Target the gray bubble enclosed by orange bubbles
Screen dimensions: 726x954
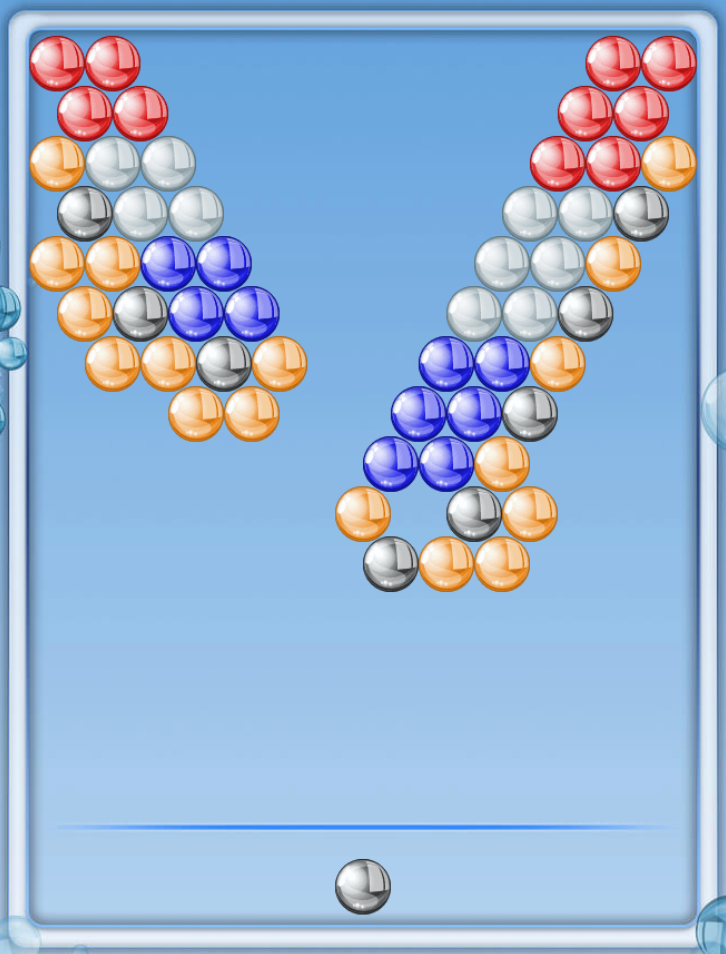click(474, 514)
